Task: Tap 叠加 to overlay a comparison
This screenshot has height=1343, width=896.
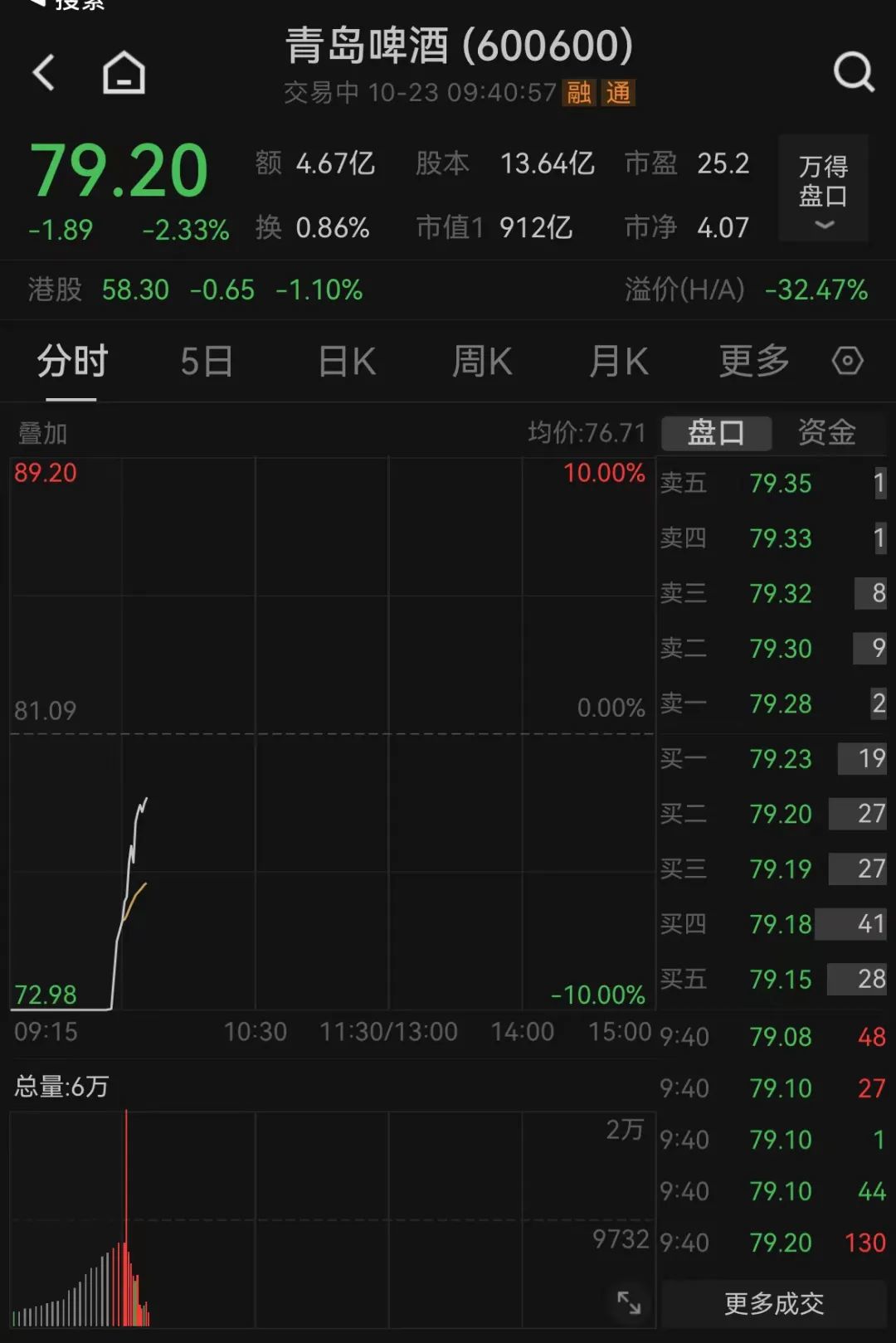Action: pyautogui.click(x=42, y=433)
